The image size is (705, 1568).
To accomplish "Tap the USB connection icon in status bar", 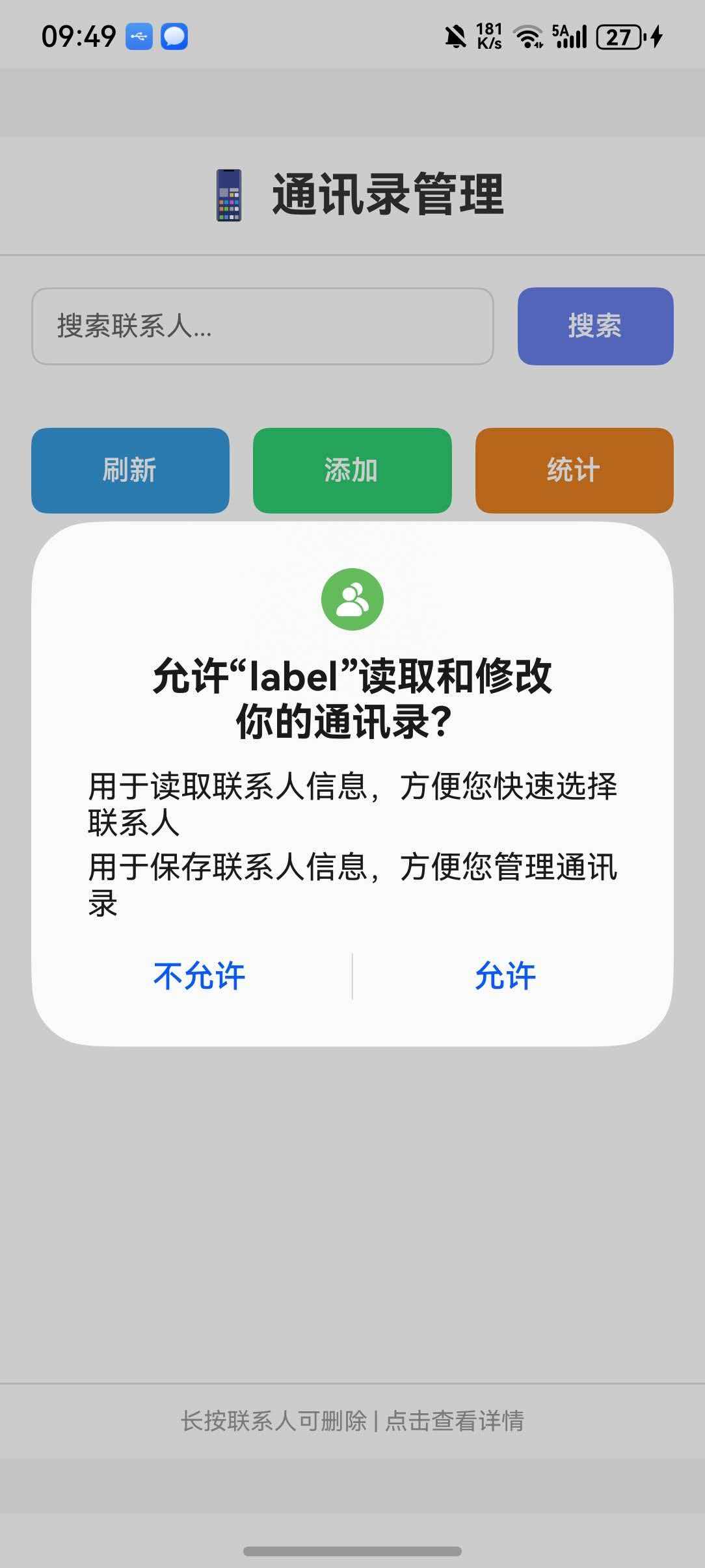I will 139,37.
